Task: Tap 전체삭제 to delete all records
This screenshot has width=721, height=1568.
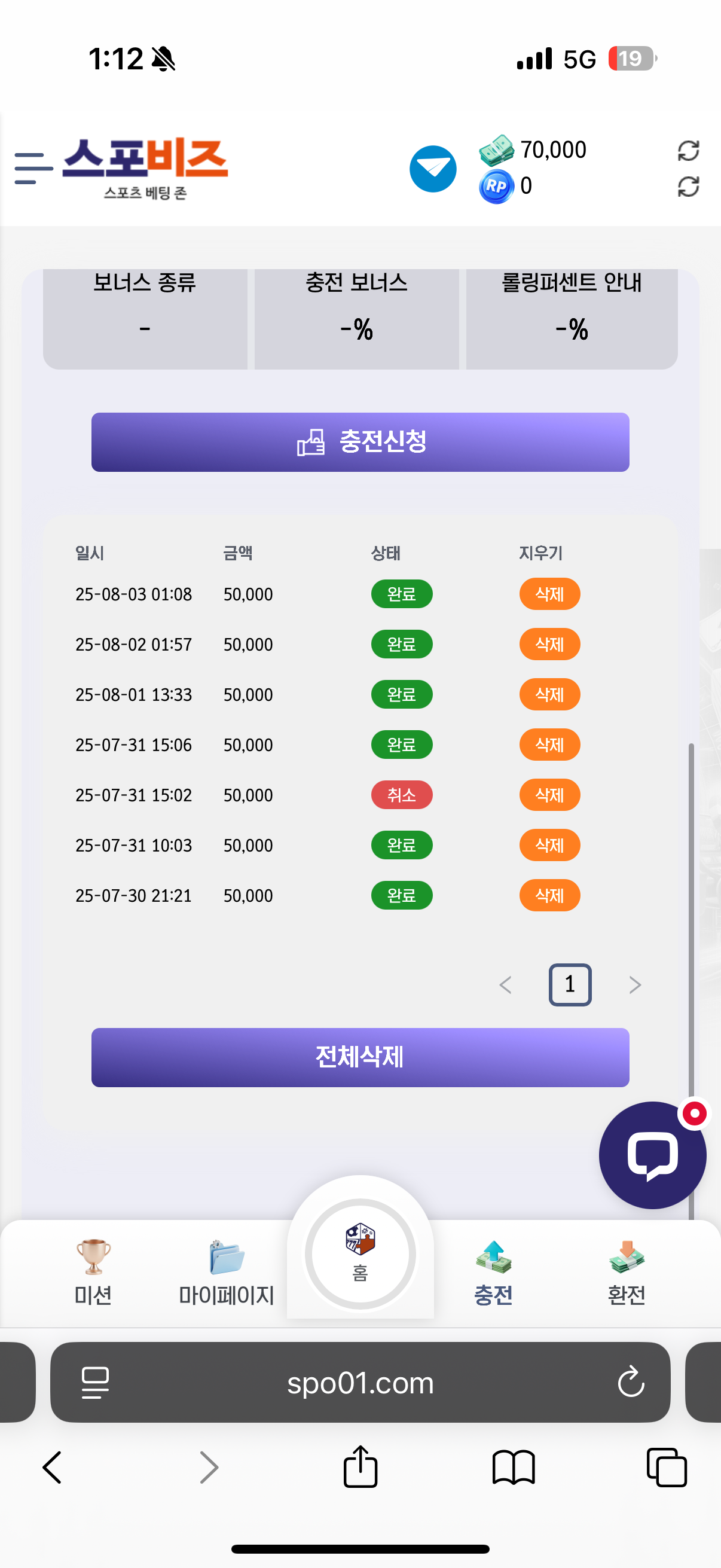Action: coord(360,1057)
